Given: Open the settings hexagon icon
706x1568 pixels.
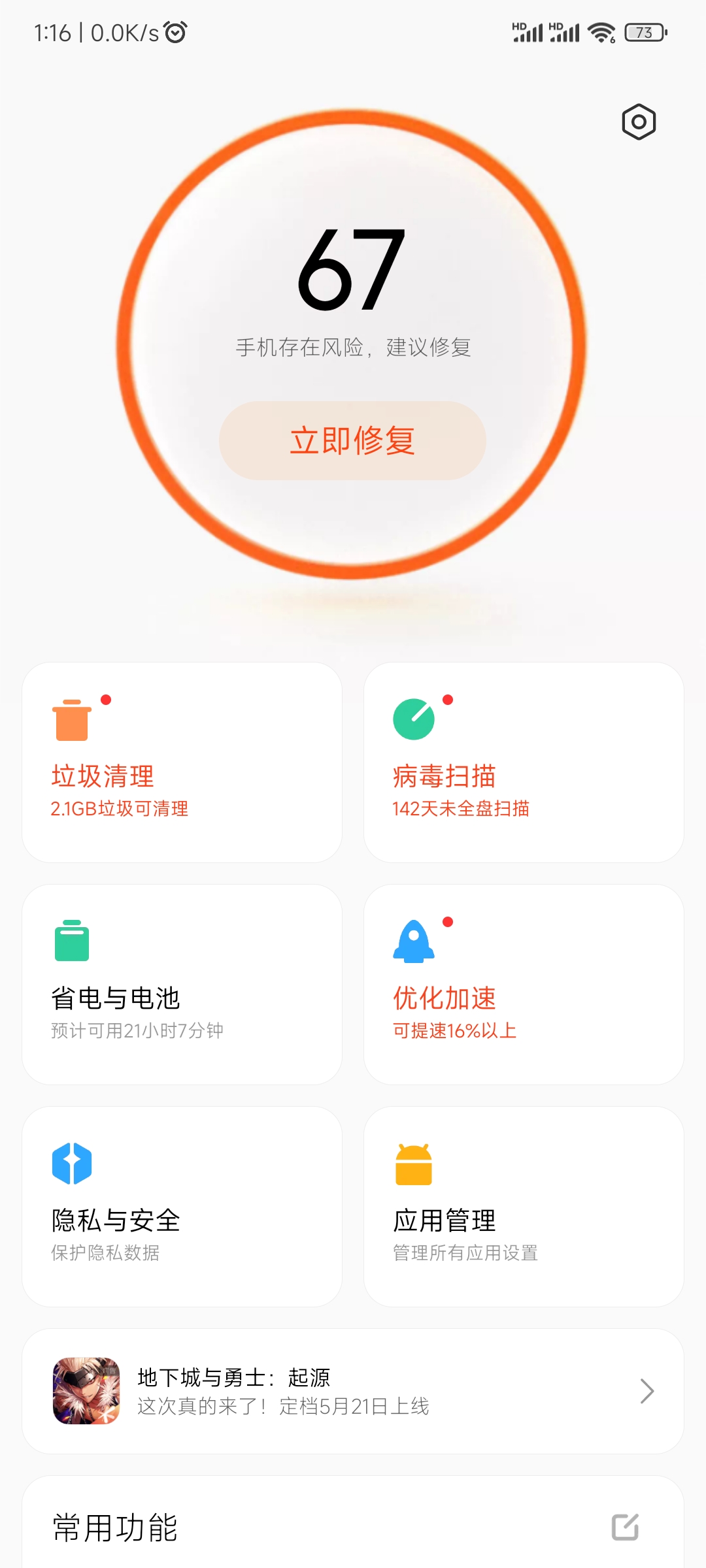Looking at the screenshot, I should pos(639,122).
